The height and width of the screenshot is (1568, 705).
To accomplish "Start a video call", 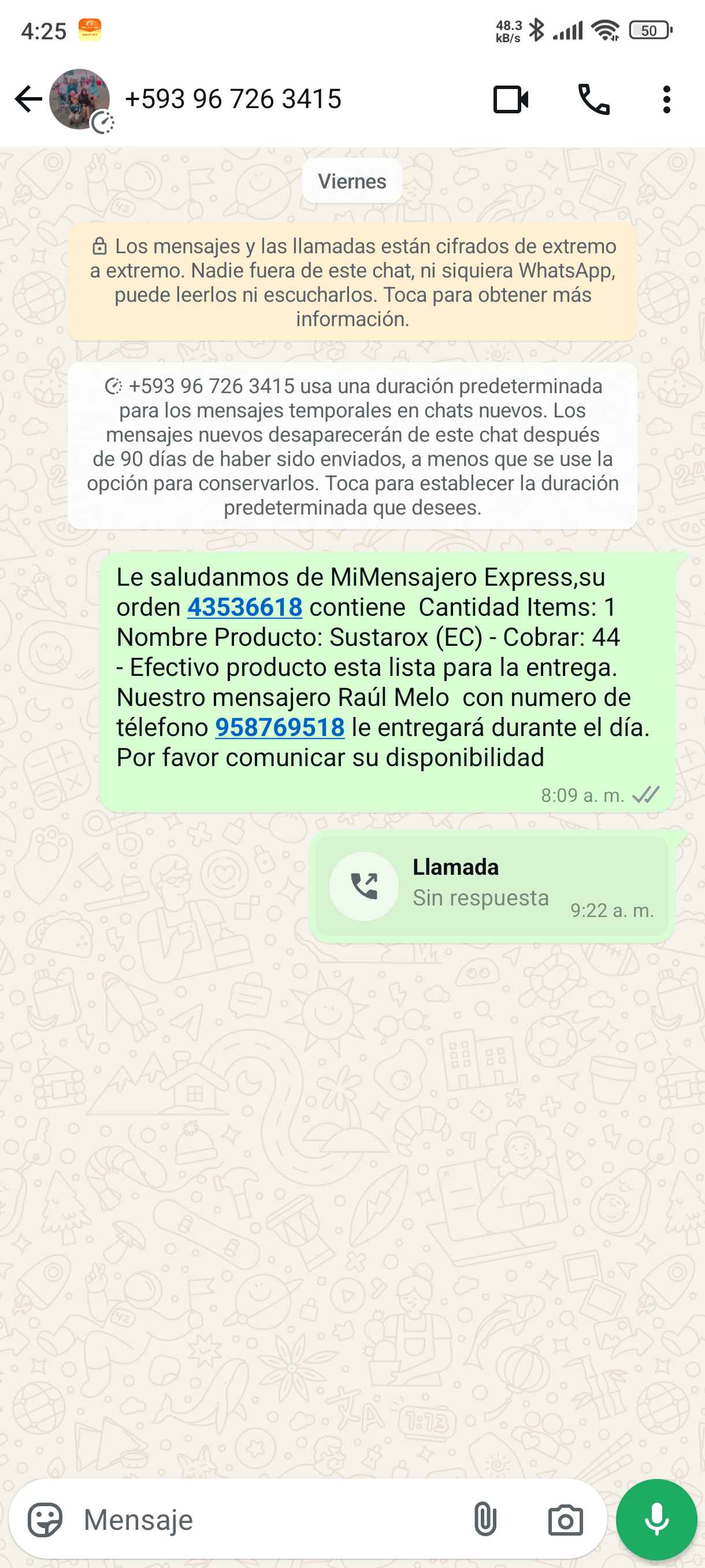I will click(x=510, y=99).
